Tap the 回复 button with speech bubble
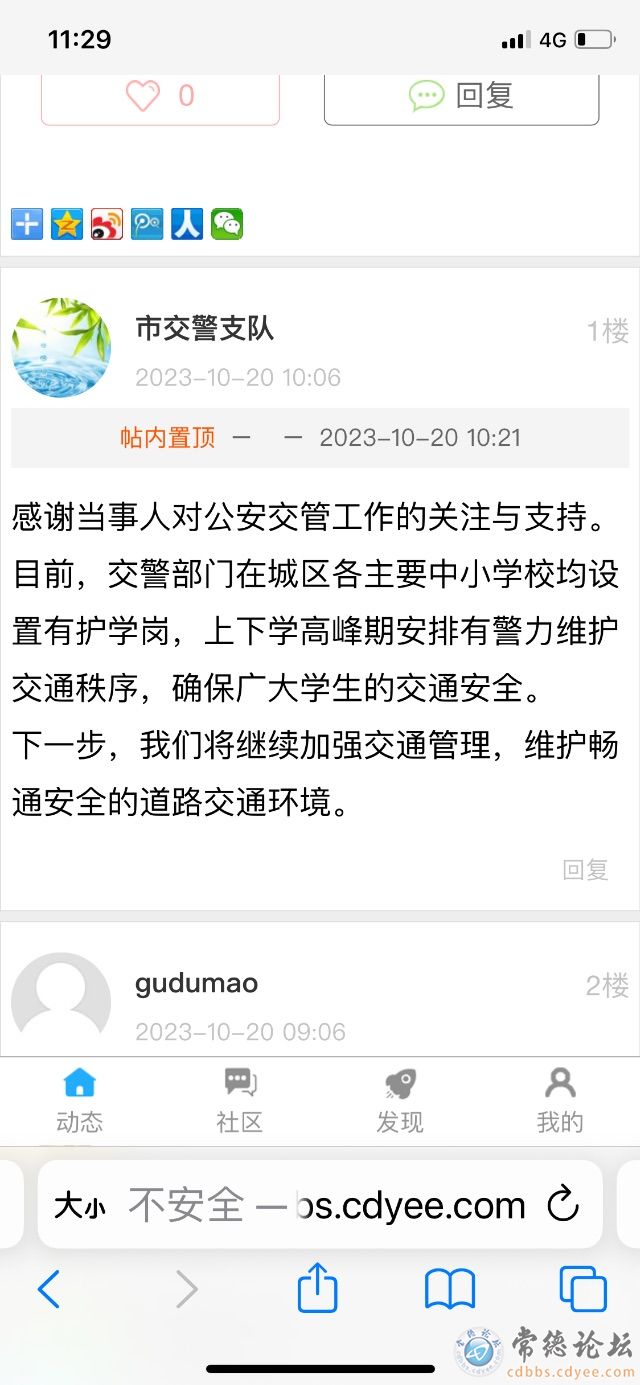 461,97
